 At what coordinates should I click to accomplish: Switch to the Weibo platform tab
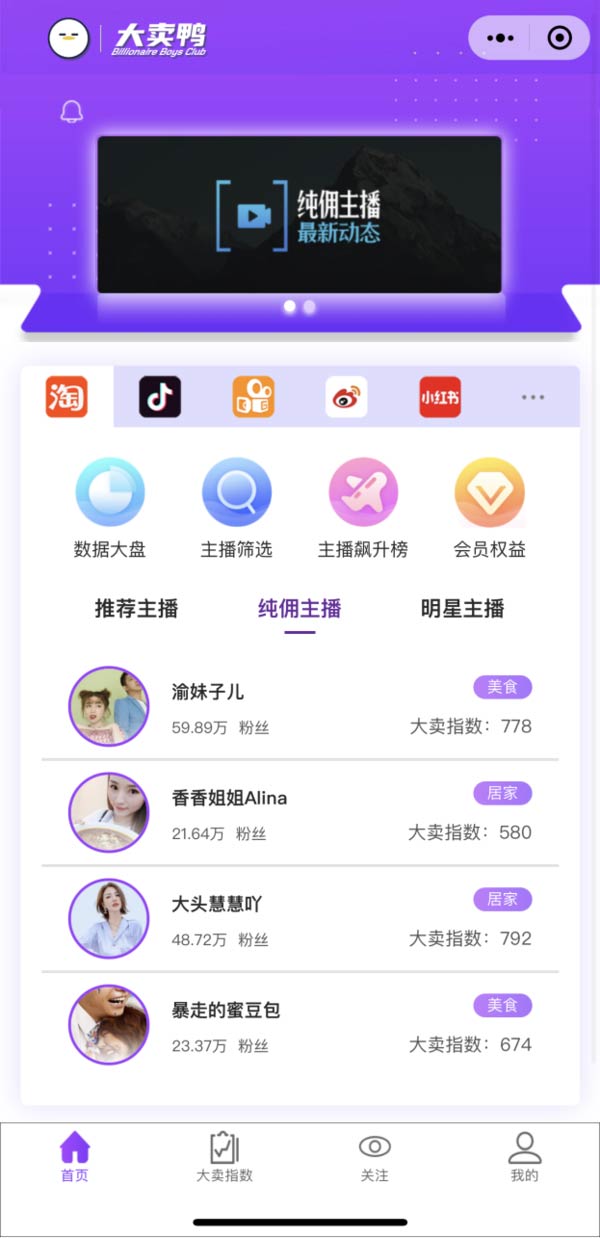click(x=346, y=397)
